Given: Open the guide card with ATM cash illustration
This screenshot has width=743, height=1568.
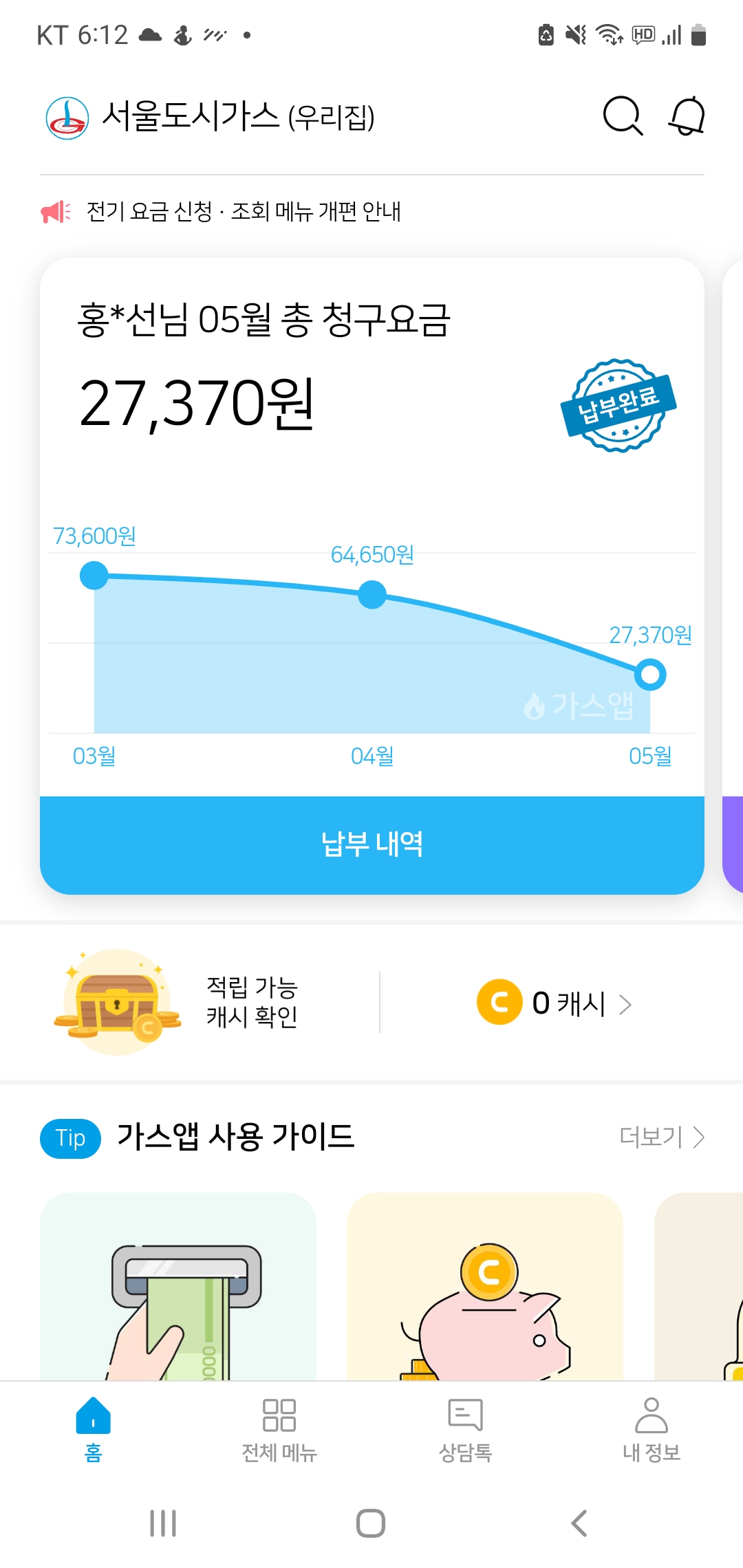Looking at the screenshot, I should click(x=178, y=1286).
